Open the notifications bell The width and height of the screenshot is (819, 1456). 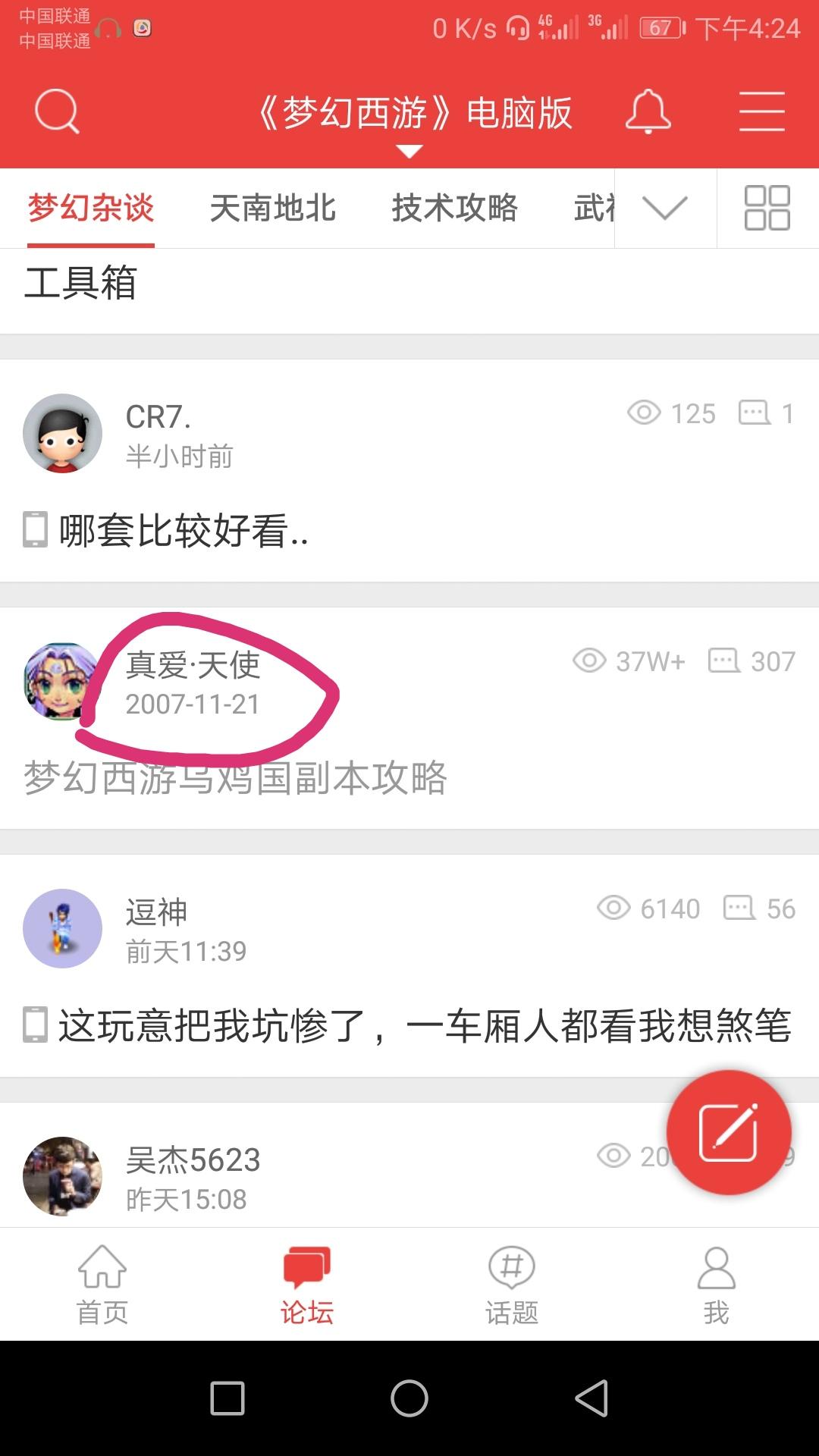point(648,112)
